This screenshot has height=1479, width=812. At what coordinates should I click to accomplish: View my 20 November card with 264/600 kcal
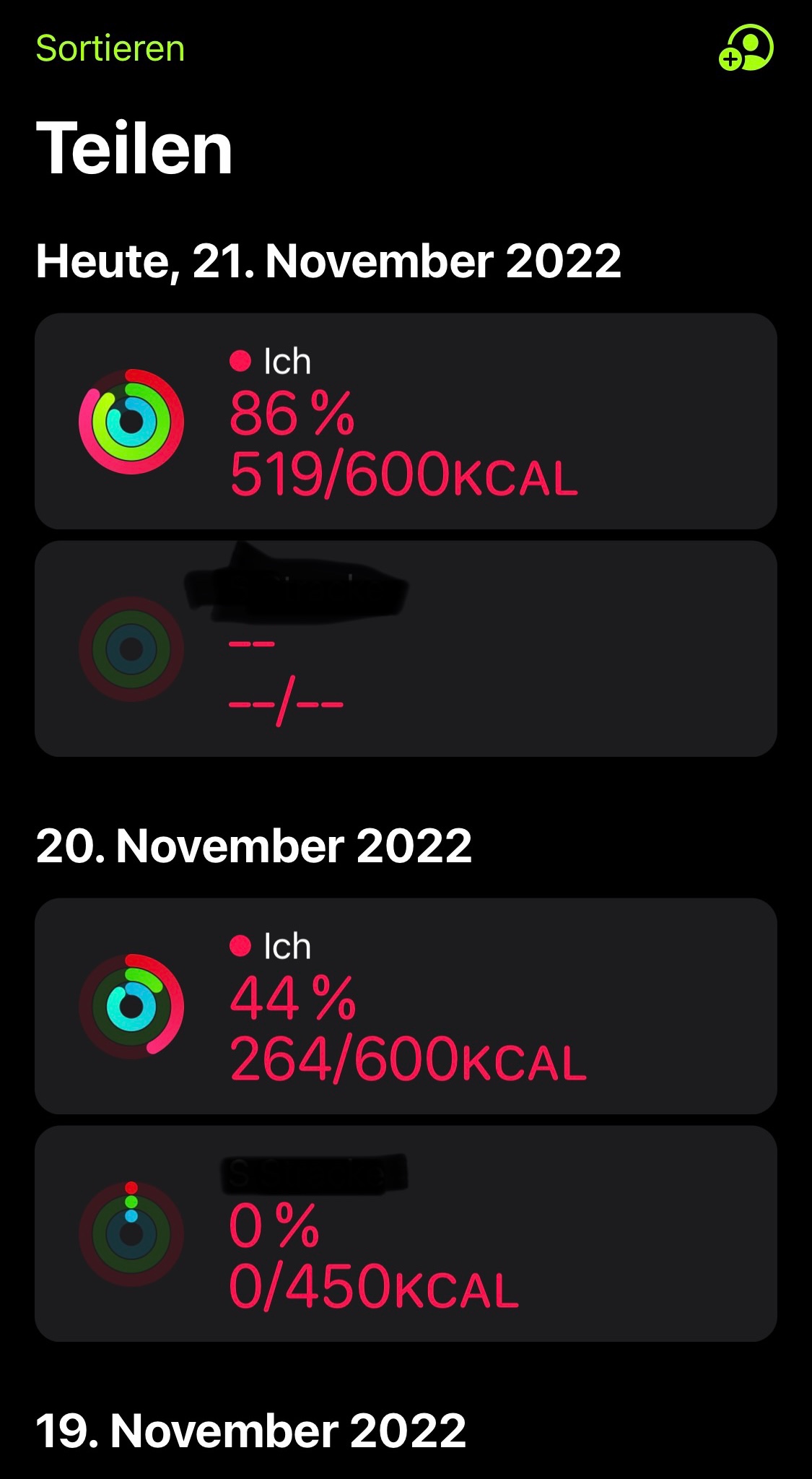[x=406, y=1006]
